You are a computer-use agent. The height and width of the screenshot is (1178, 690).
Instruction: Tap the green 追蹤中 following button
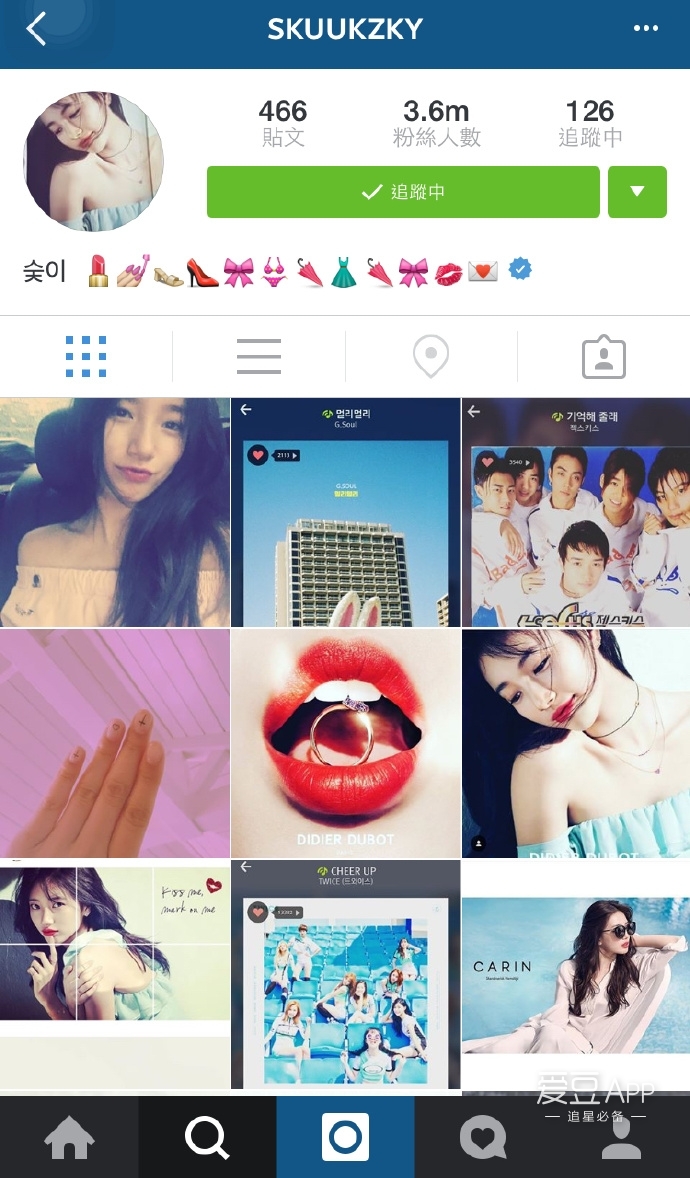[403, 192]
